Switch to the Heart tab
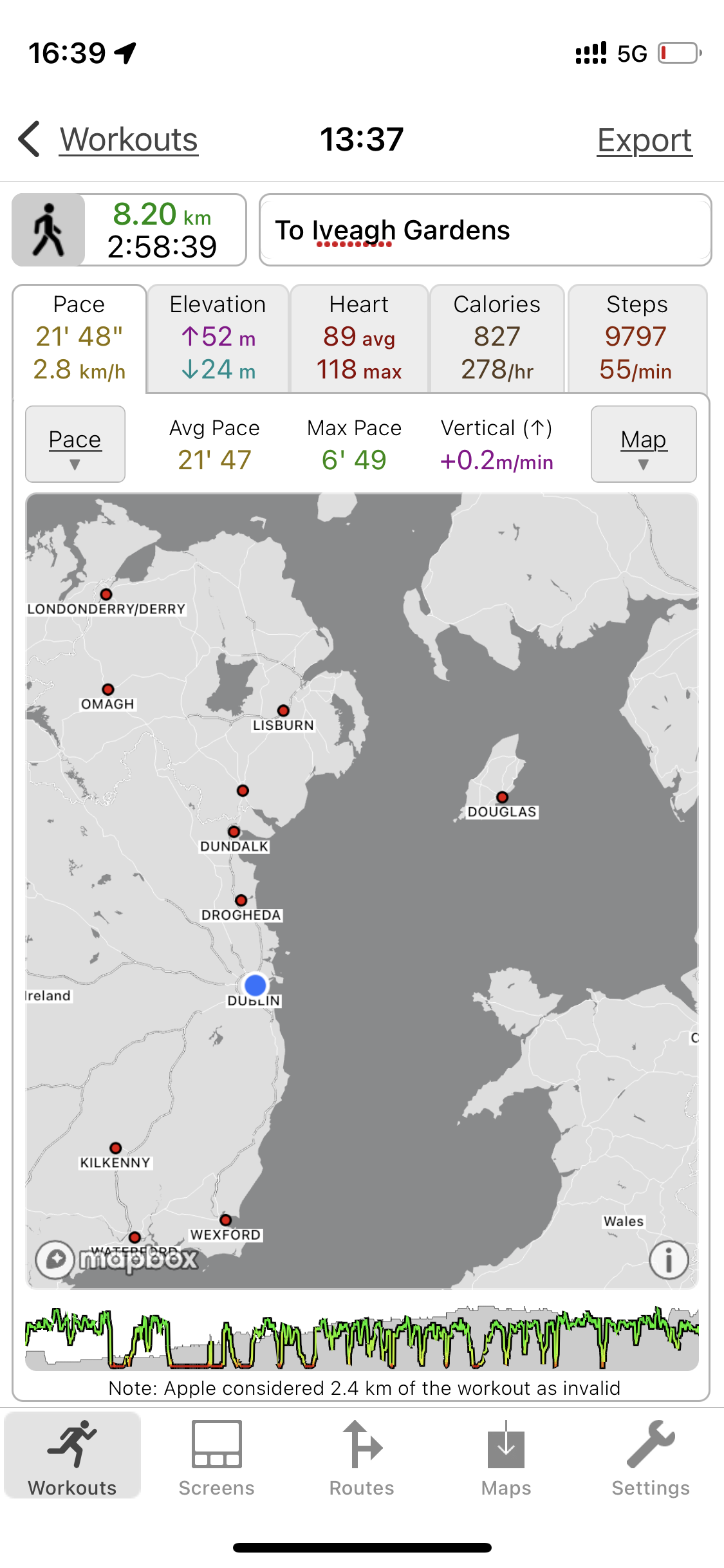724x1568 pixels. click(x=359, y=337)
